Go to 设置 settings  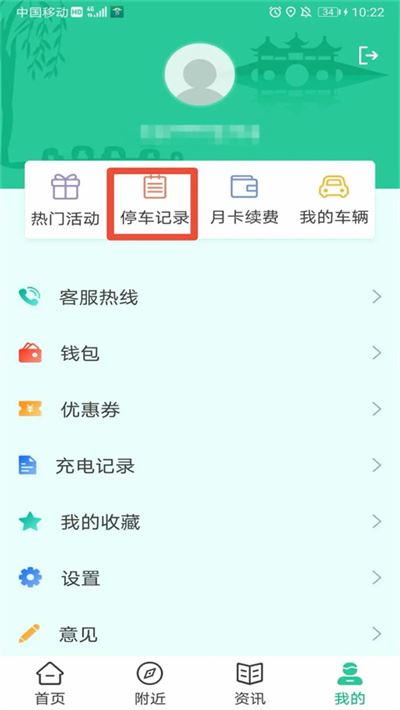[200, 578]
